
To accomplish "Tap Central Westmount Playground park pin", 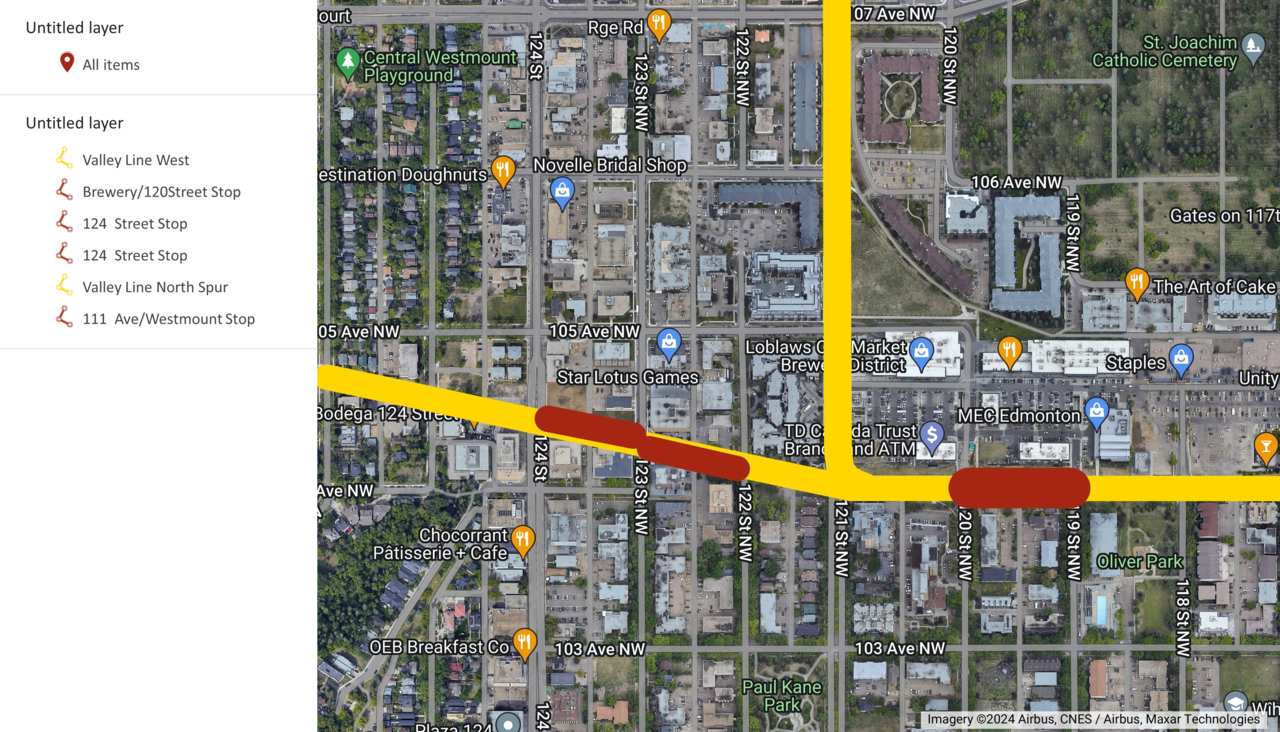I will [x=348, y=63].
